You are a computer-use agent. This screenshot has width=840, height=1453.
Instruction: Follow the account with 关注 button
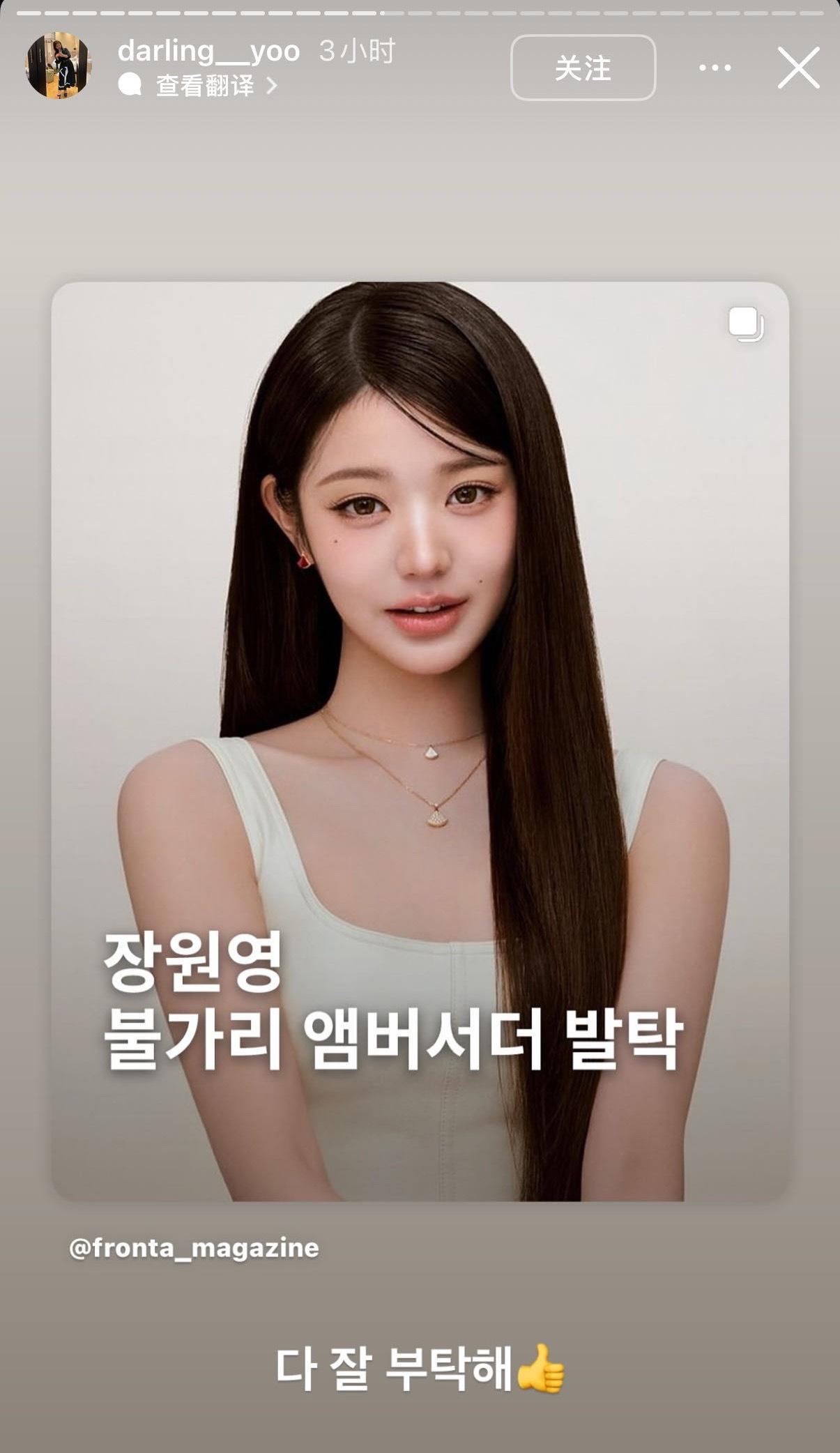(583, 68)
